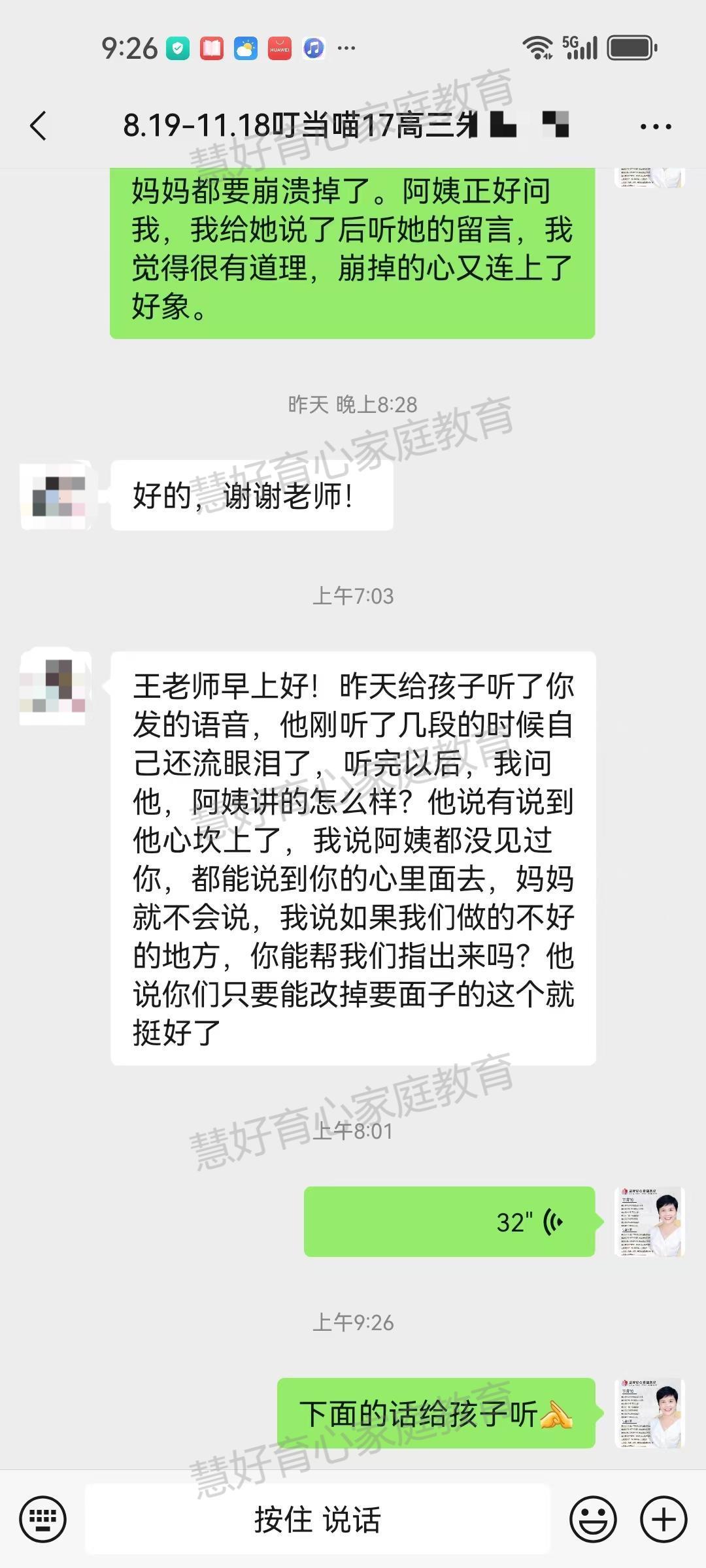The width and height of the screenshot is (706, 1568).
Task: Open avatar of sender of 好的，谢谢老师
Action: coord(57,496)
